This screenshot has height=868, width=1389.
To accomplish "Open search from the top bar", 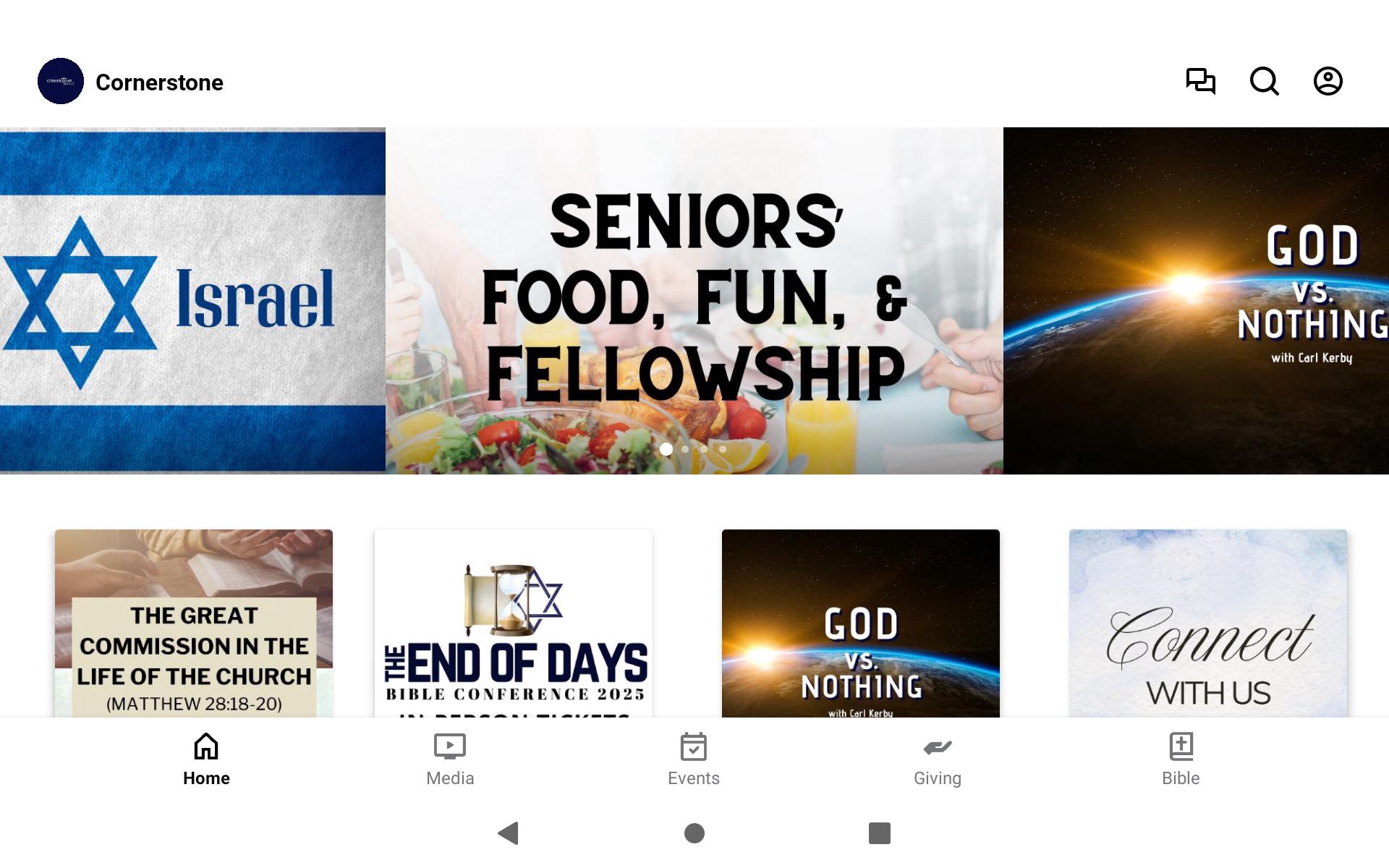I will tap(1264, 81).
